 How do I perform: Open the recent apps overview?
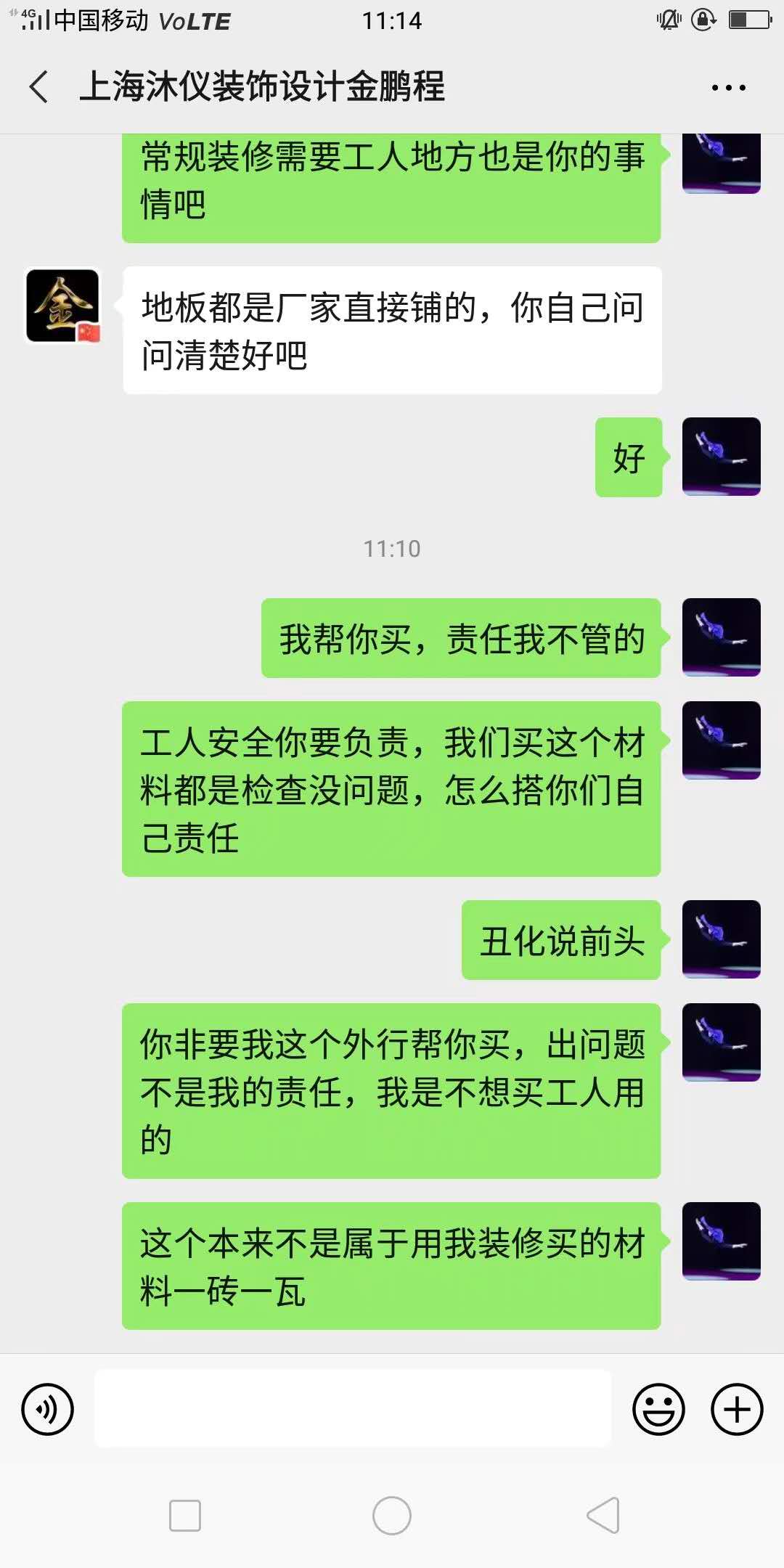click(184, 1516)
